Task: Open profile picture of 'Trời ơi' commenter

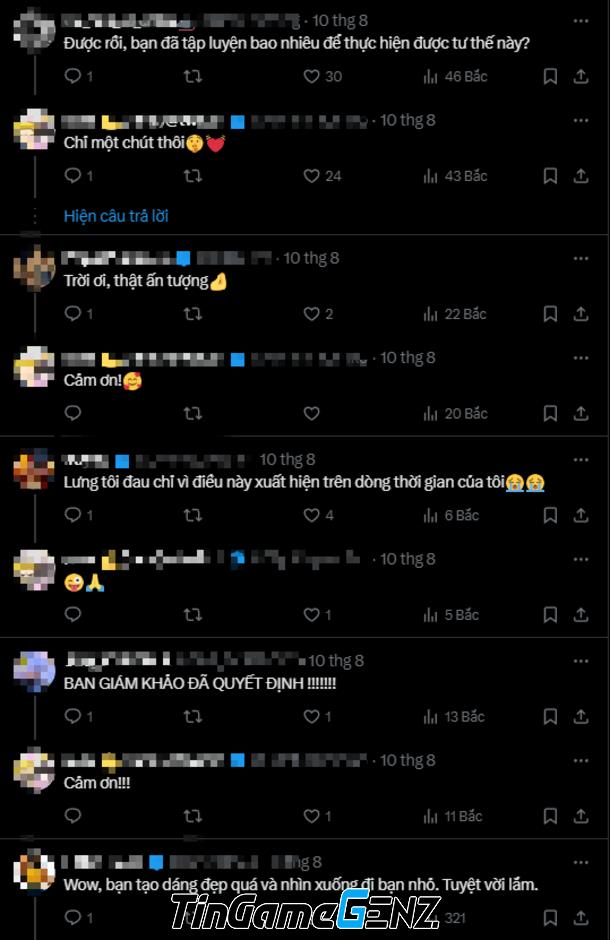Action: click(x=34, y=266)
